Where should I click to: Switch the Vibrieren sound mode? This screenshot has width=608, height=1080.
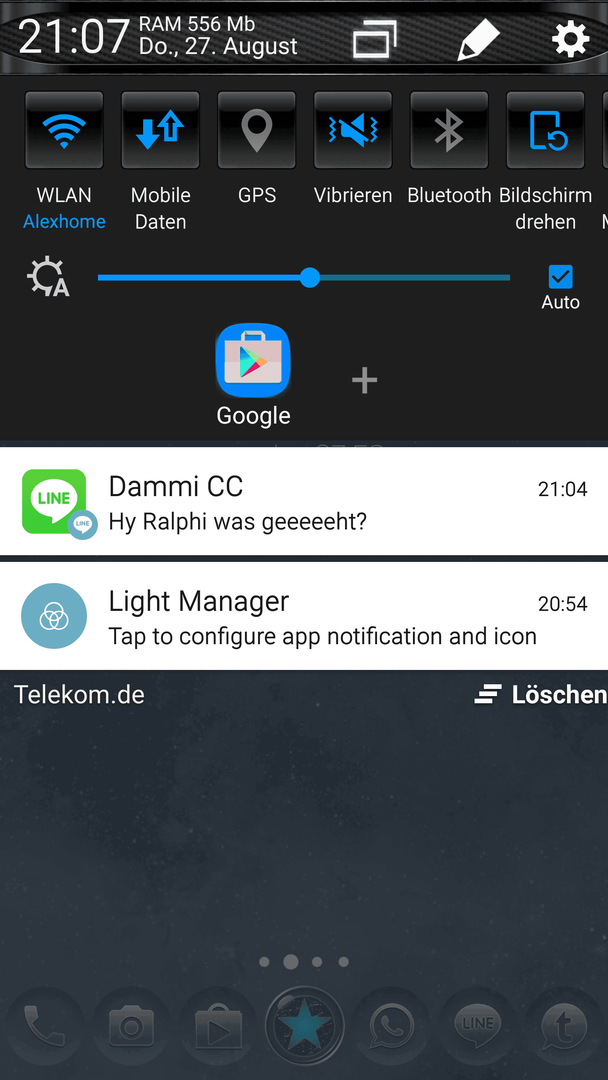353,131
